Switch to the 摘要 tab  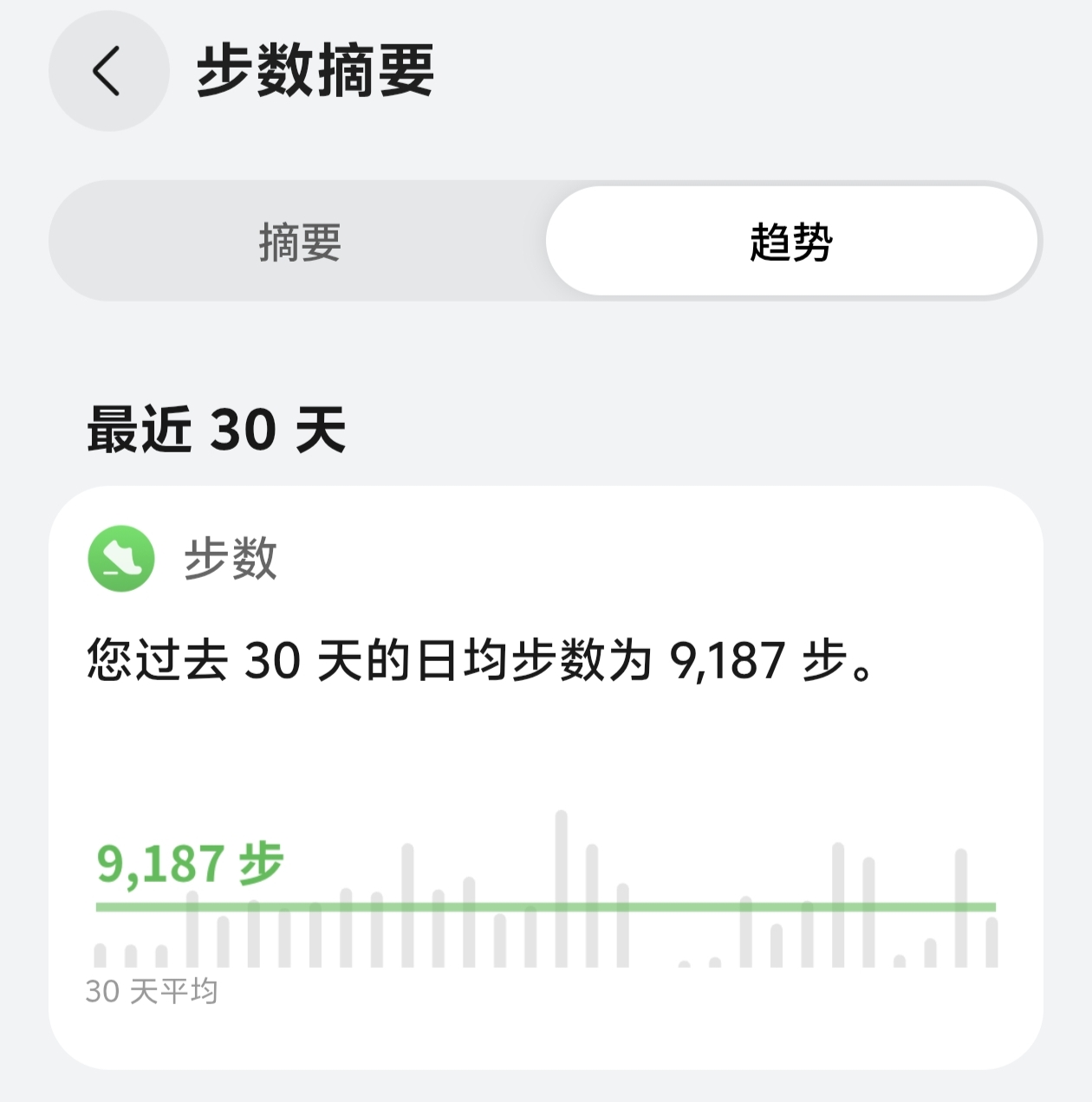(300, 242)
